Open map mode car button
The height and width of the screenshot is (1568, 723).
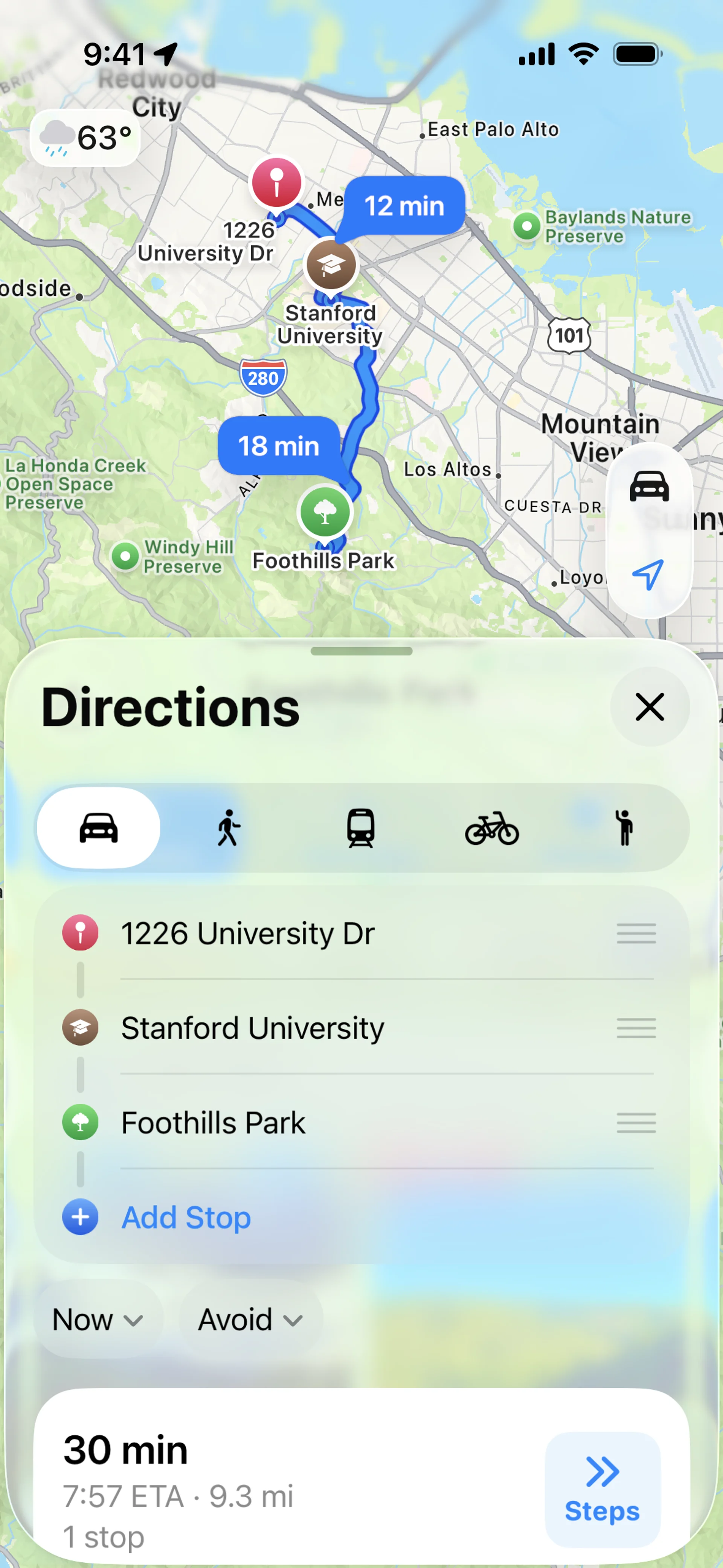tap(649, 486)
